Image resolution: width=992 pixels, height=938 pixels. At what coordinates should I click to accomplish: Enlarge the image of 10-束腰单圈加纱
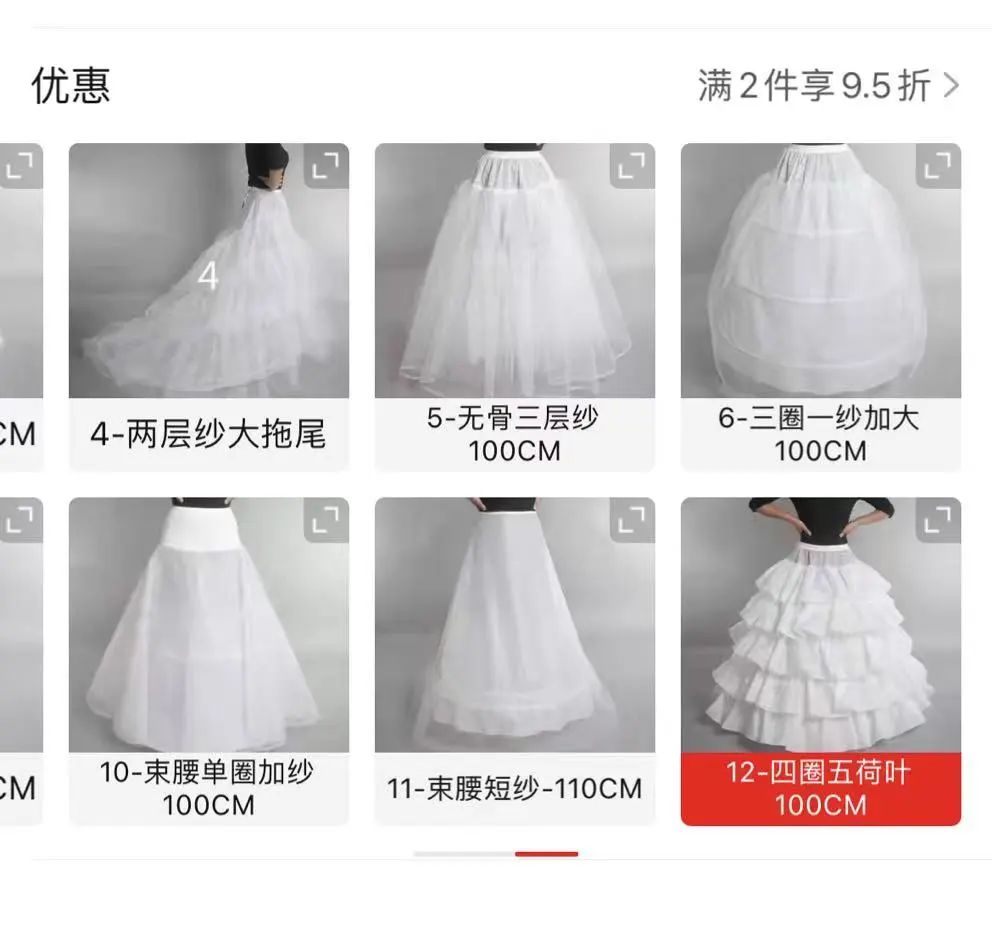coord(325,521)
